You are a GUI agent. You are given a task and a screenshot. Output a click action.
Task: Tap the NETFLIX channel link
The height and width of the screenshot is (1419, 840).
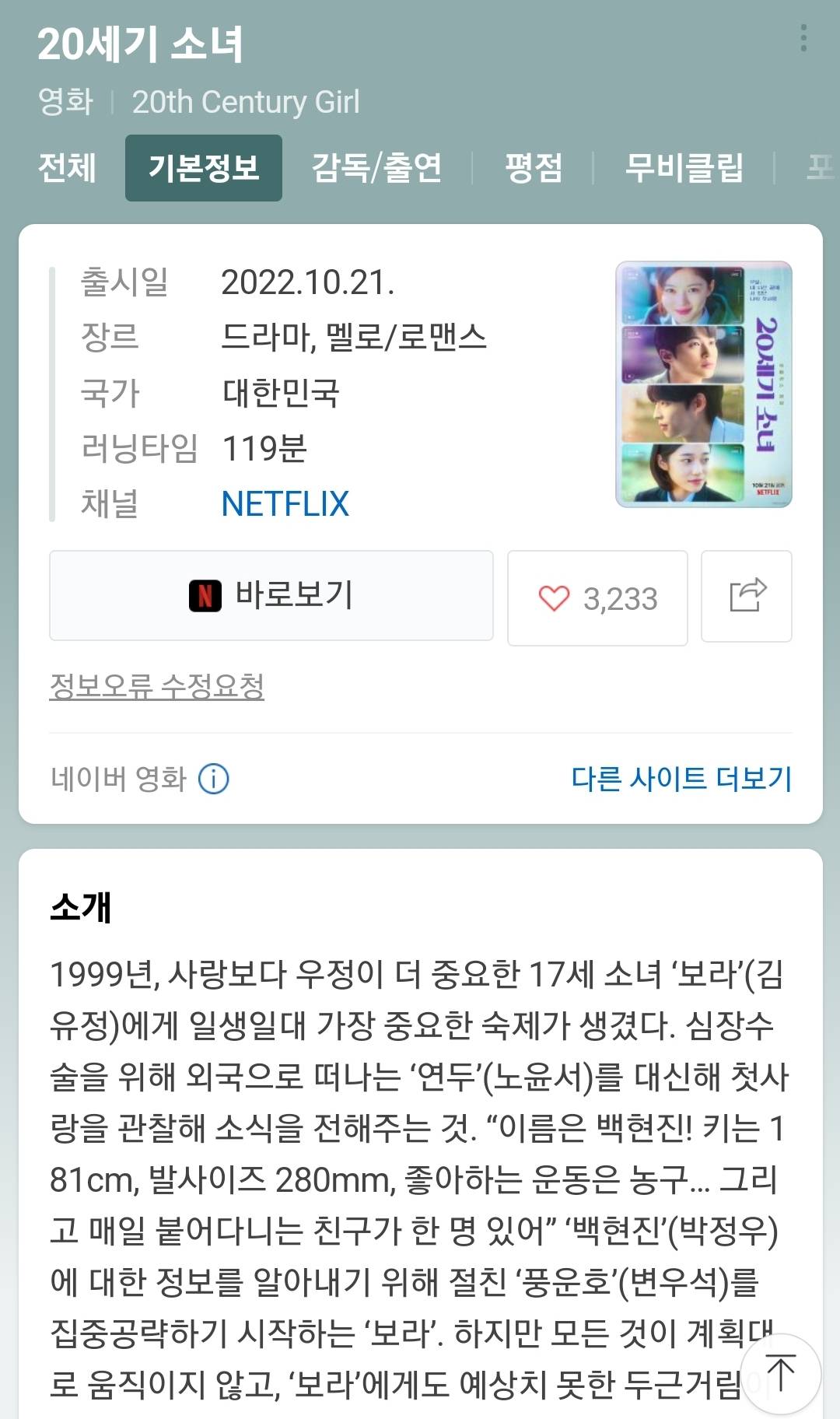click(x=285, y=504)
